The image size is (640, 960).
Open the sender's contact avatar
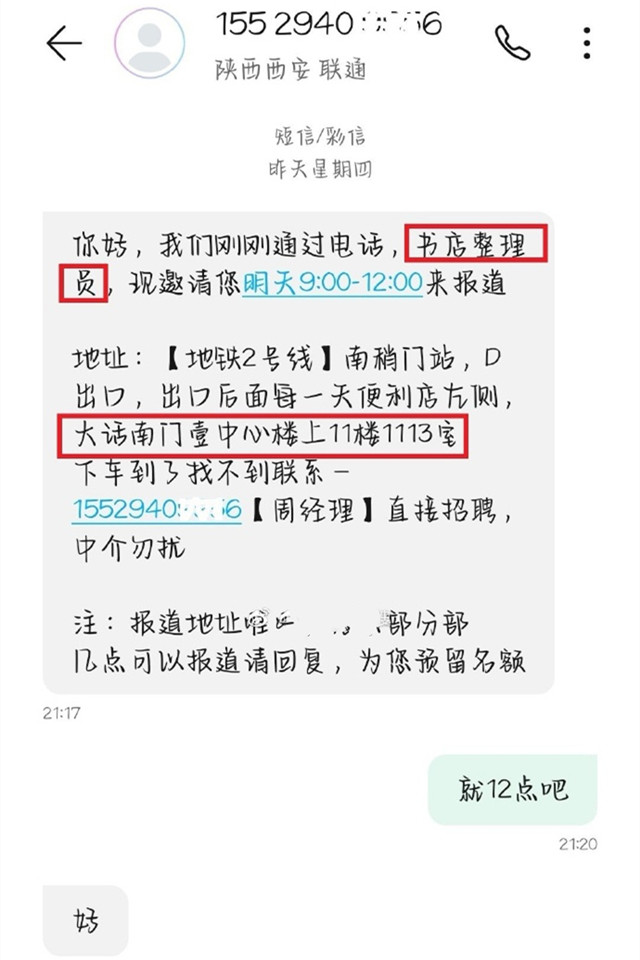pyautogui.click(x=149, y=43)
